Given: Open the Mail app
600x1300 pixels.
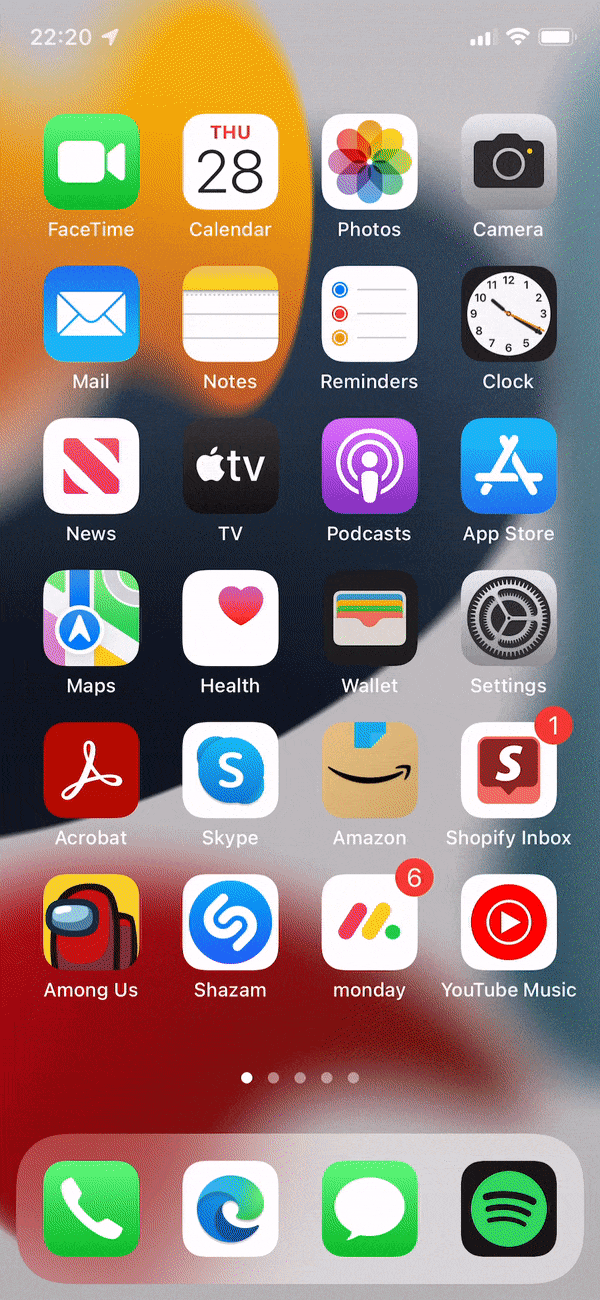Looking at the screenshot, I should 91,314.
